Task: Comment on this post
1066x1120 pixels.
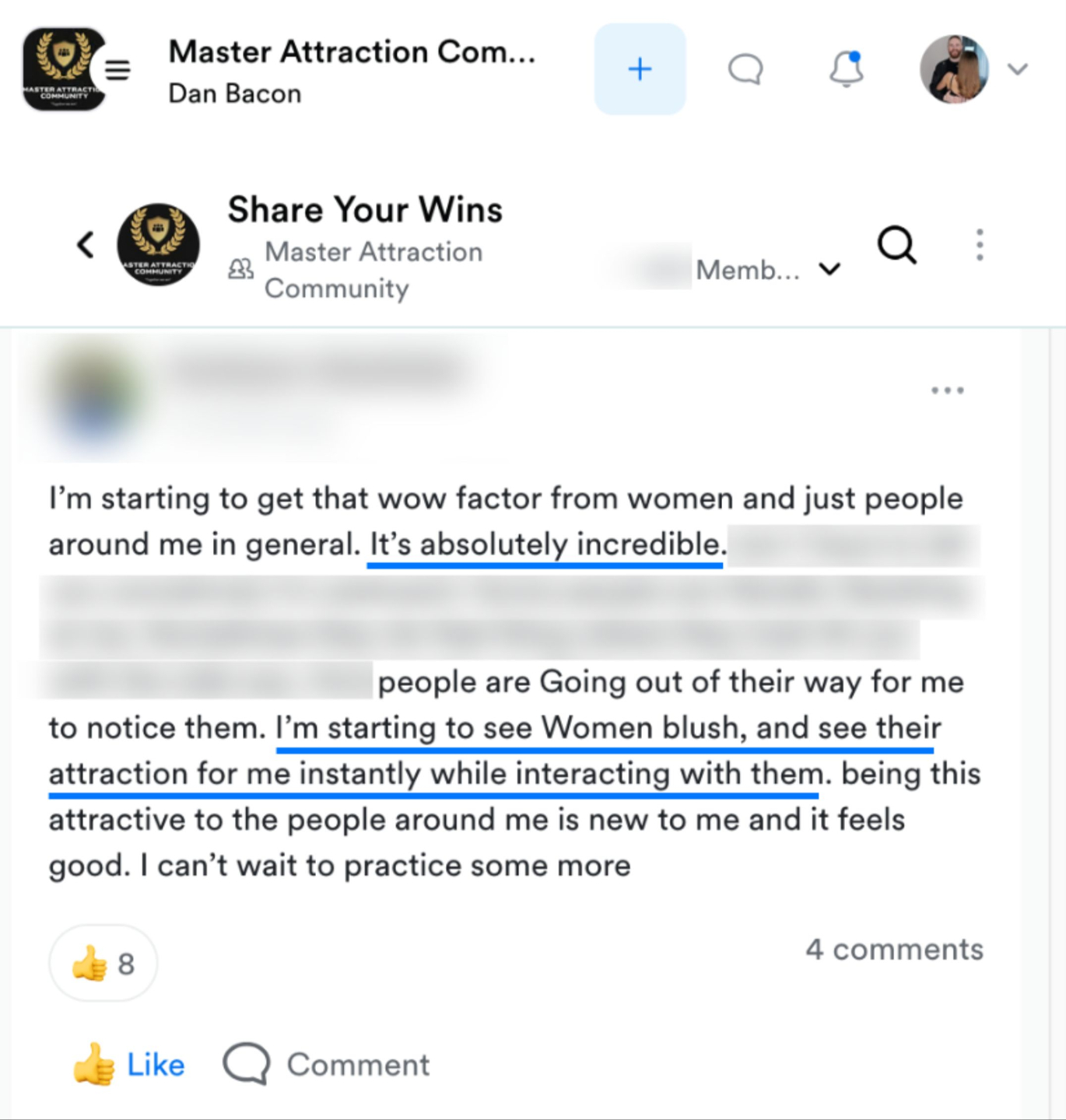Action: pos(326,1064)
